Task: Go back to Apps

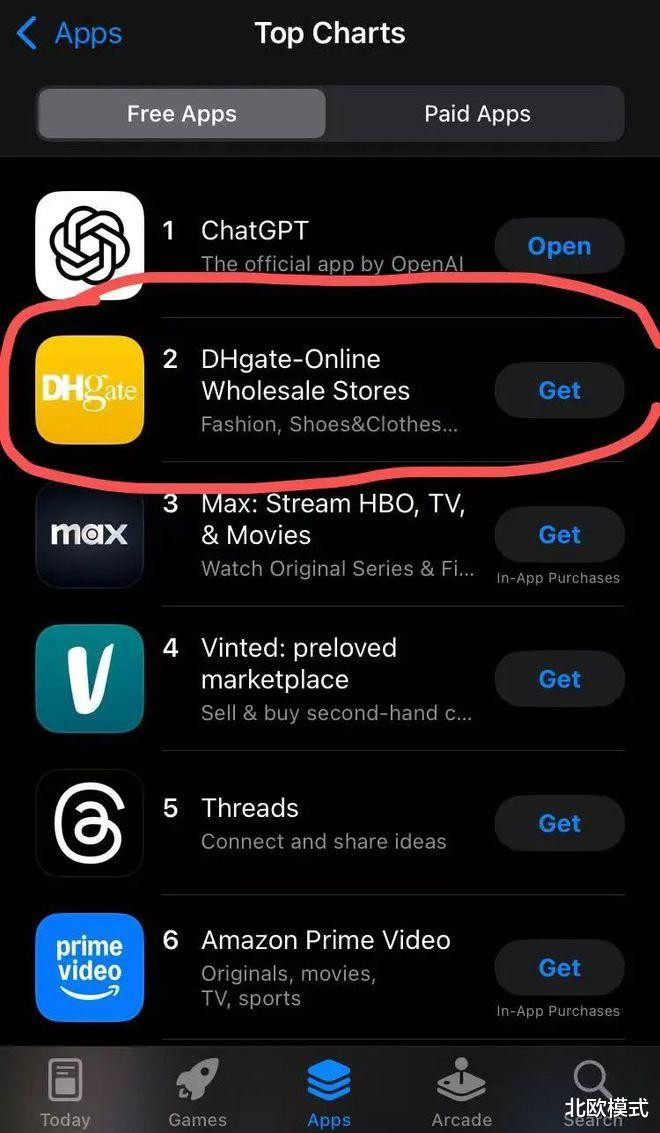Action: (x=69, y=34)
